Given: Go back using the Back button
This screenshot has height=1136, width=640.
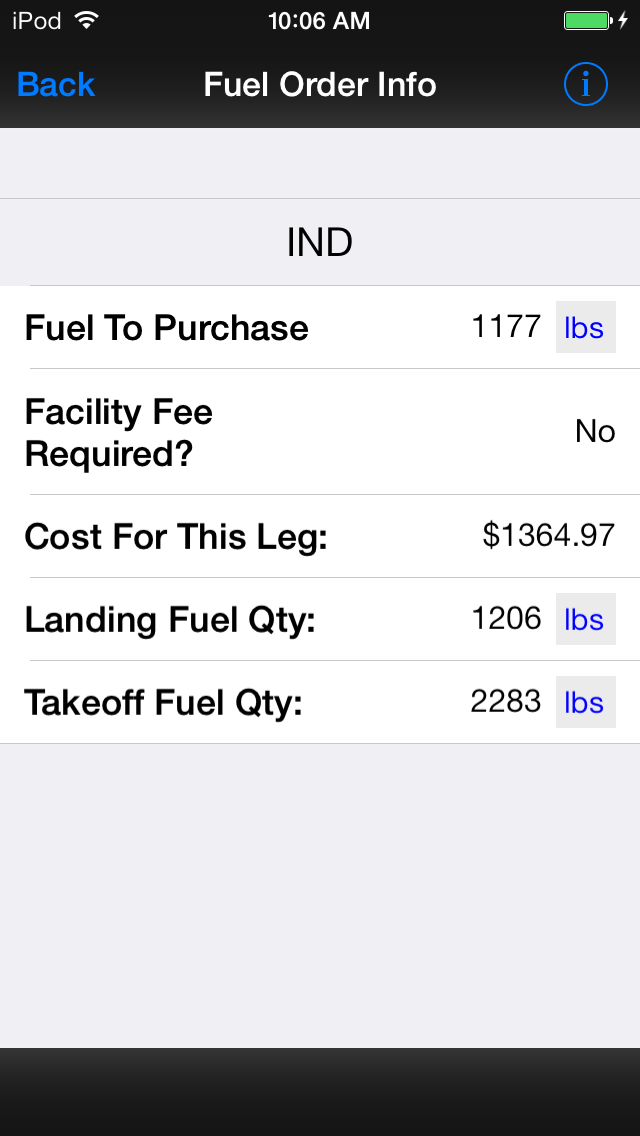Looking at the screenshot, I should click(56, 85).
